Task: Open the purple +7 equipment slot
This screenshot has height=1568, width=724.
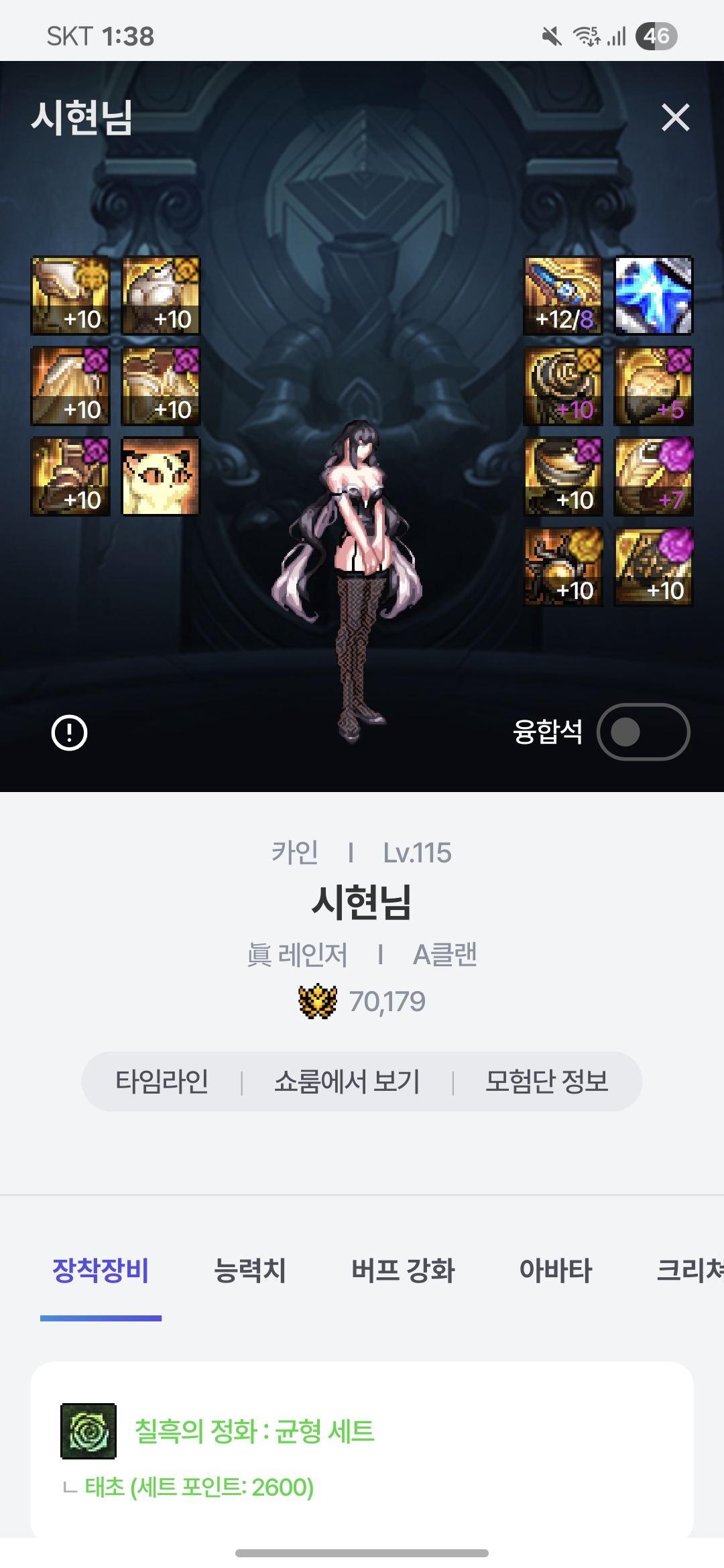Action: 654,476
